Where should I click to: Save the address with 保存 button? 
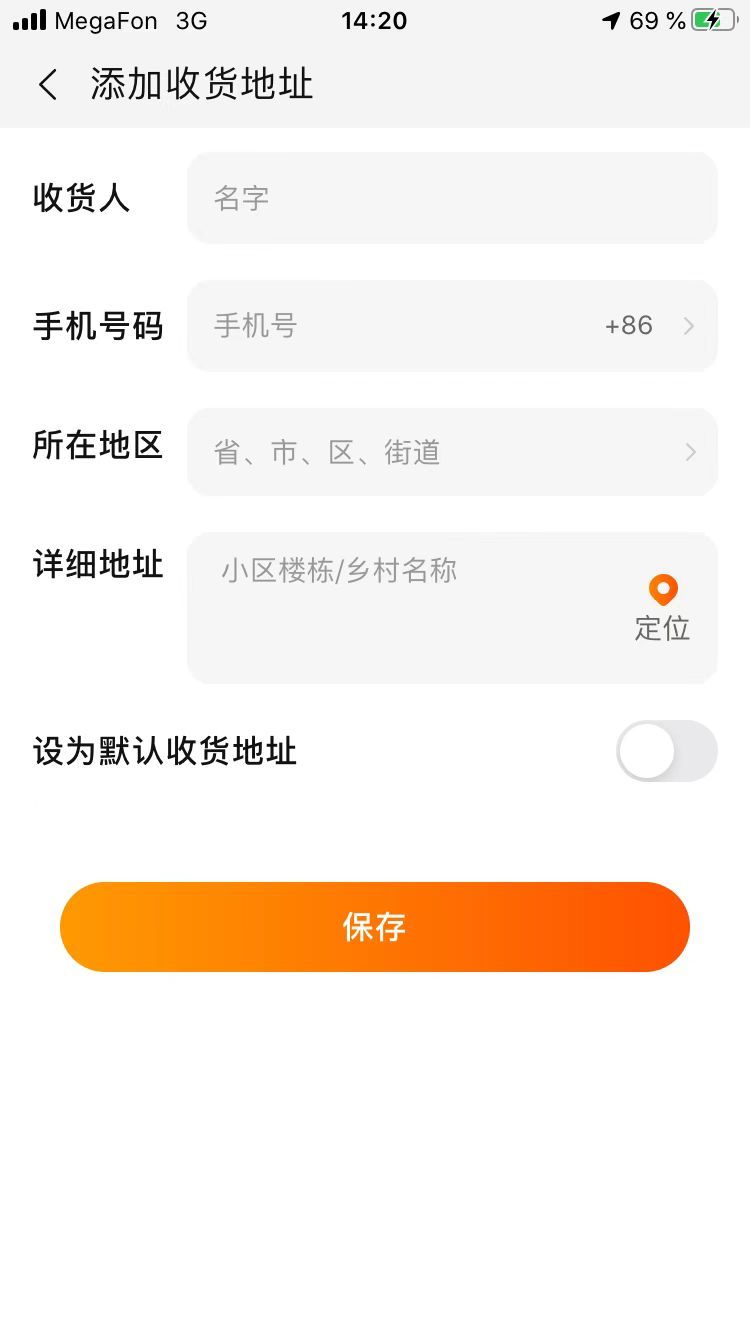pos(375,927)
